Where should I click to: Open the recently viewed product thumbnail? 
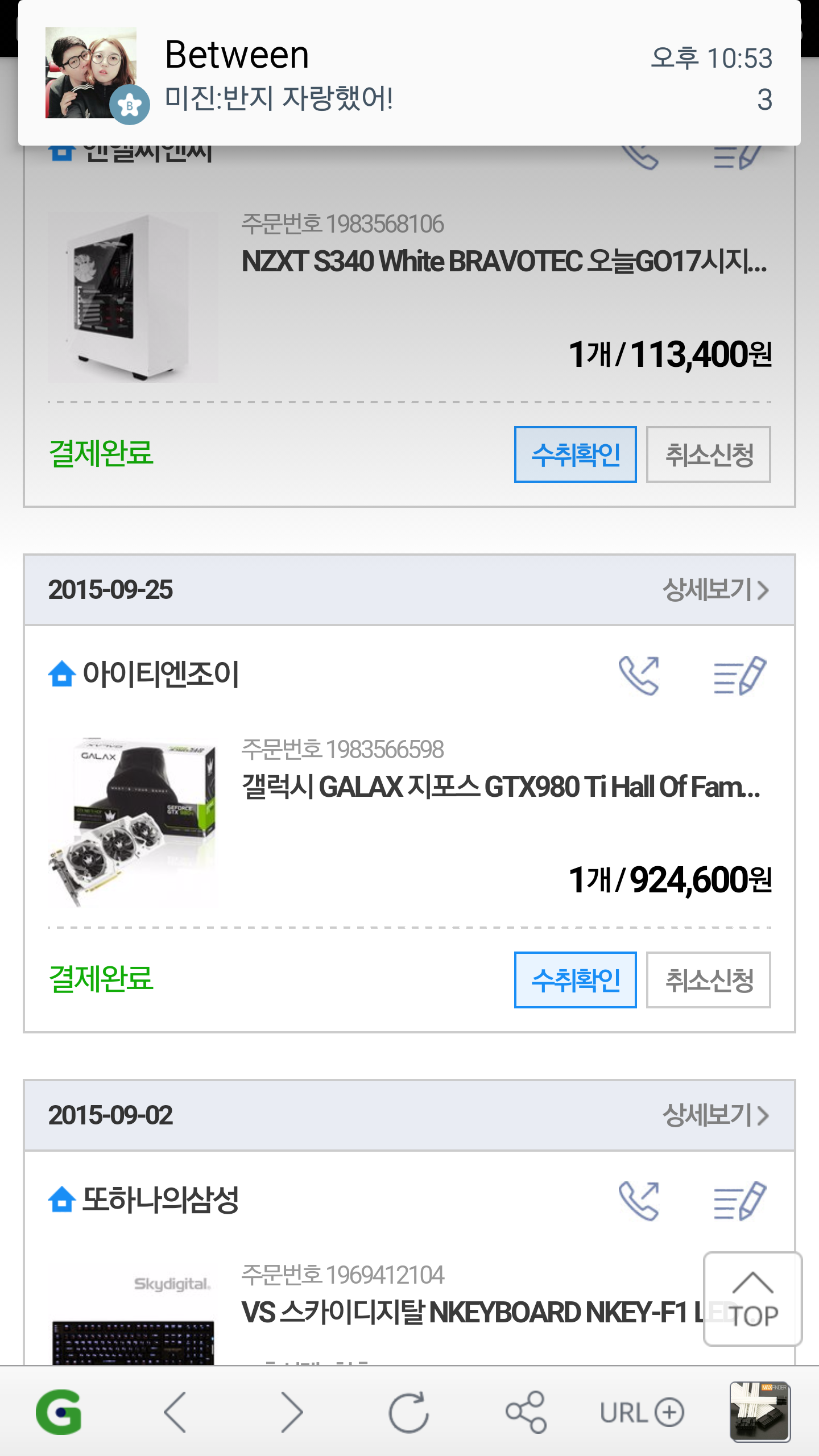coord(760,1412)
